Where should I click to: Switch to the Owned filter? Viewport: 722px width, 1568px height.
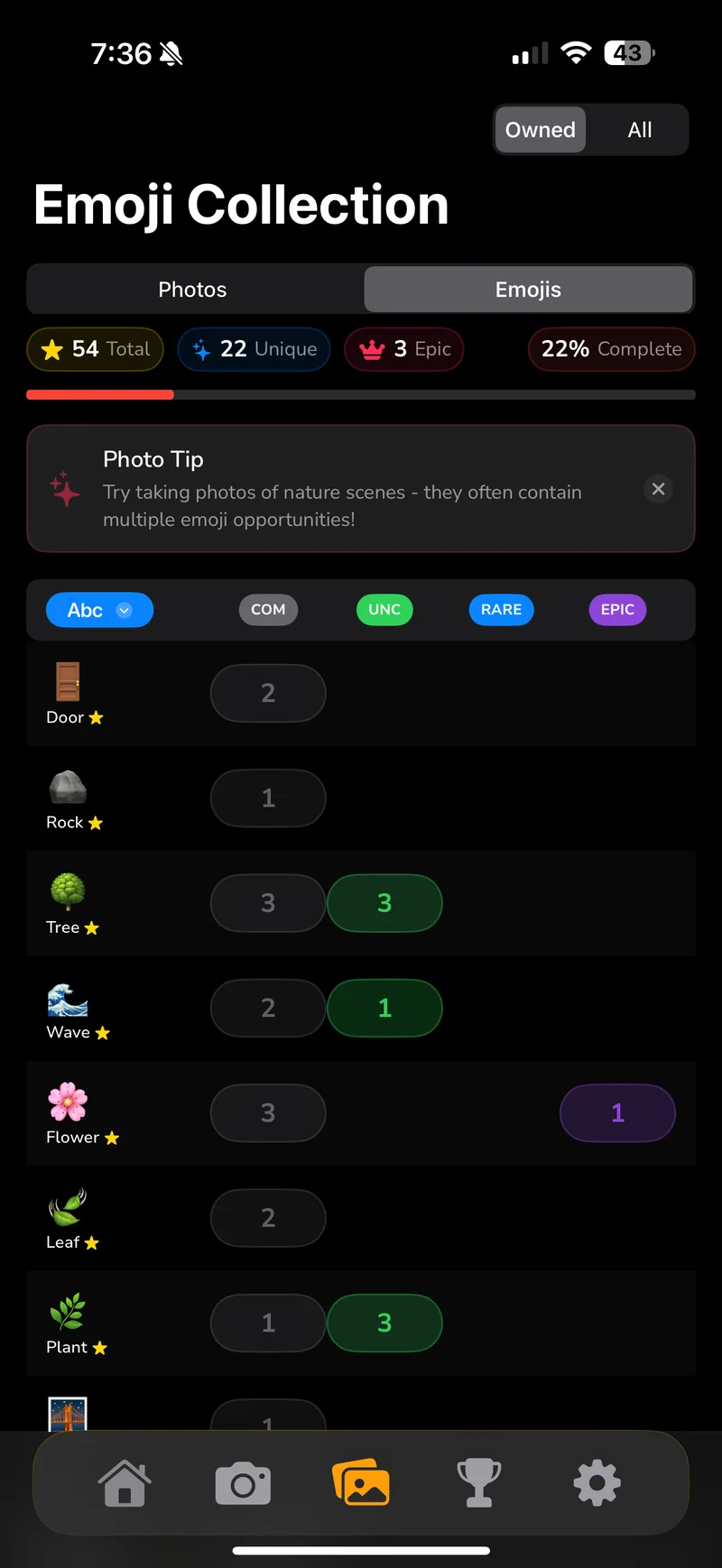pos(540,129)
